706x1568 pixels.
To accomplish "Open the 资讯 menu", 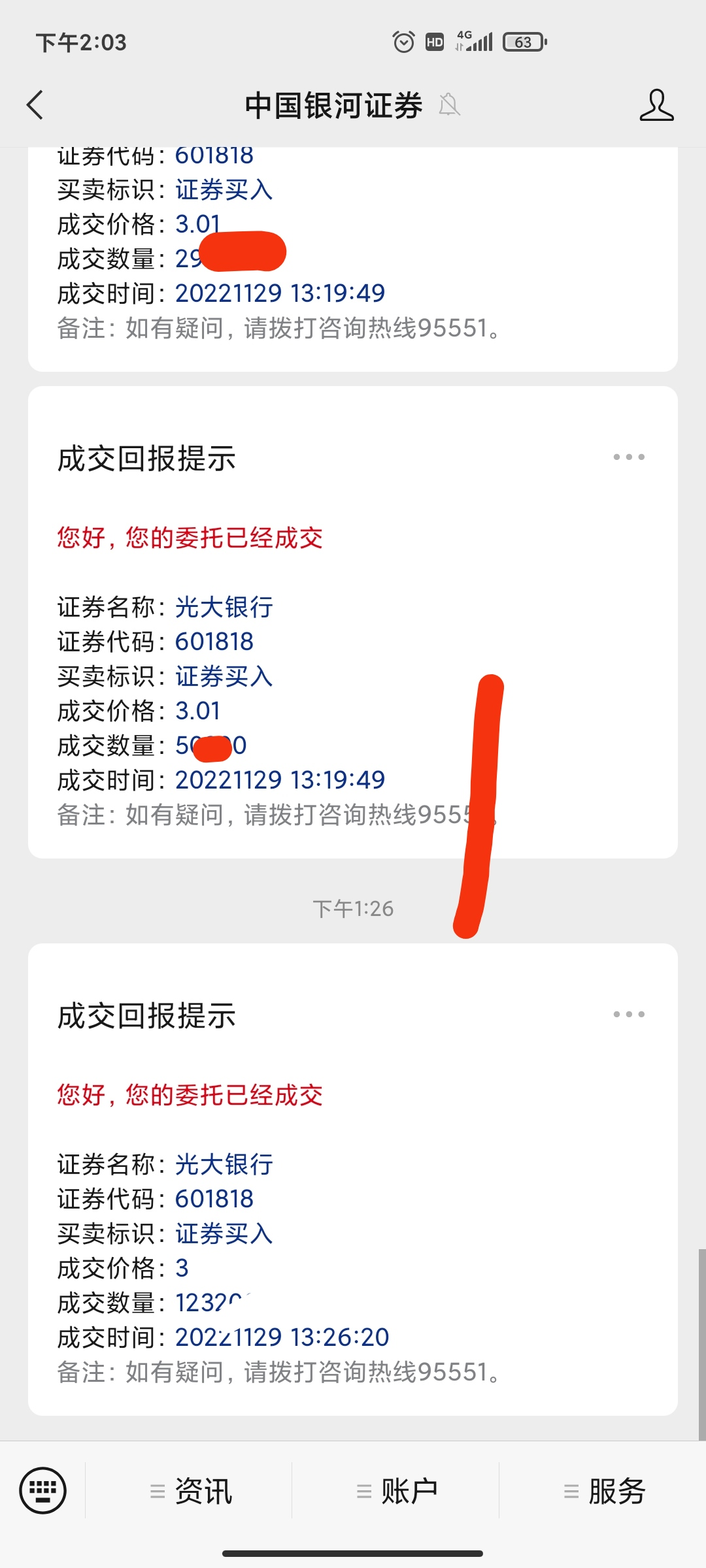I will click(x=190, y=1492).
